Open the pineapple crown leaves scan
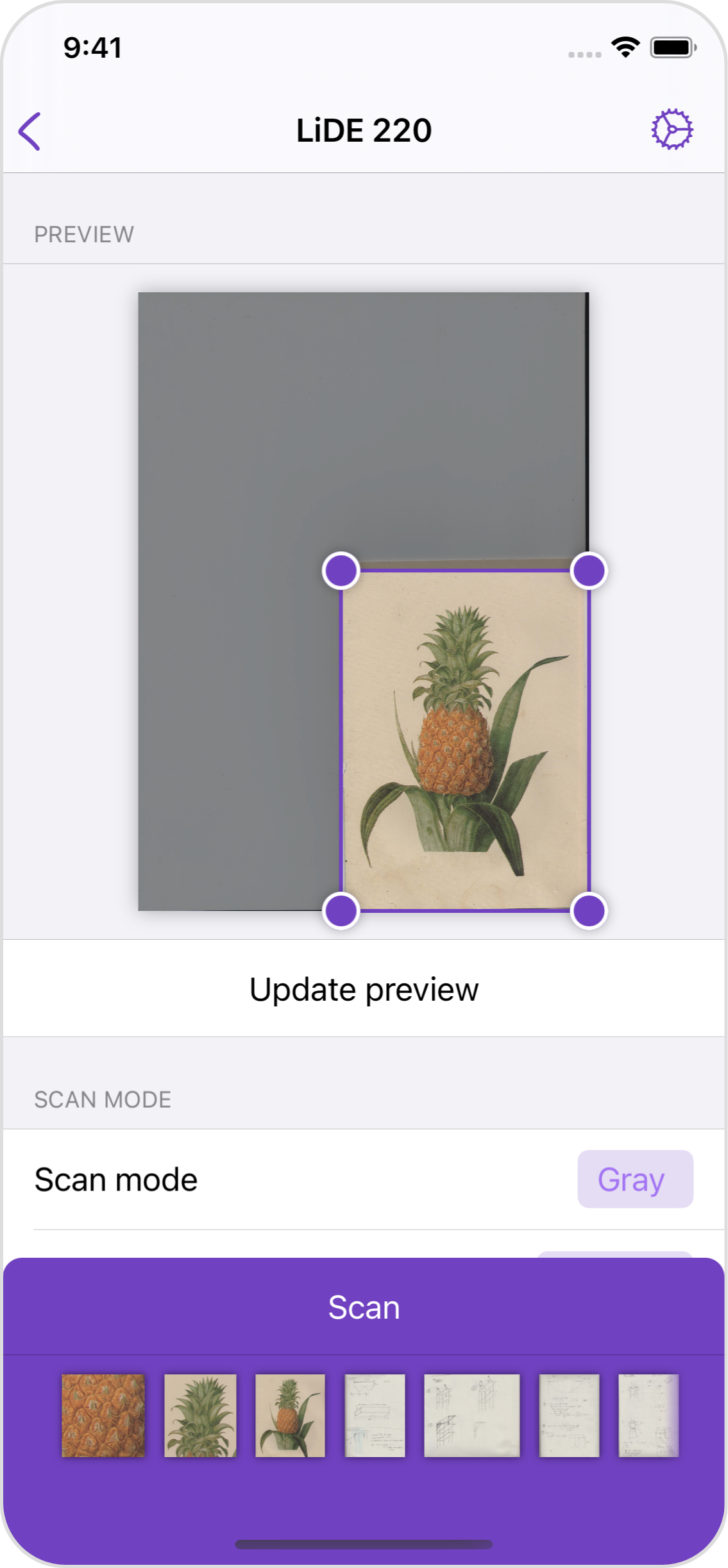728x1568 pixels. (x=200, y=1415)
